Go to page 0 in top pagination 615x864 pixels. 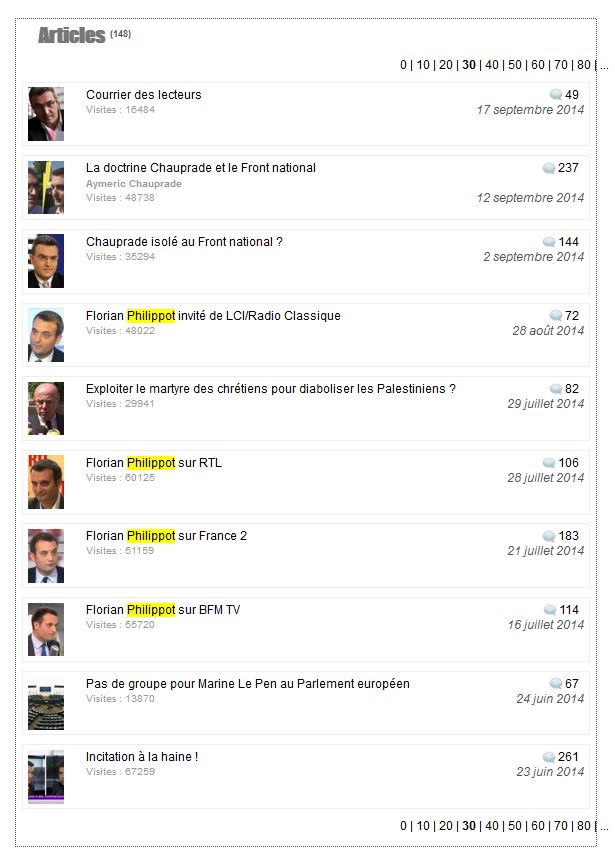[x=404, y=65]
